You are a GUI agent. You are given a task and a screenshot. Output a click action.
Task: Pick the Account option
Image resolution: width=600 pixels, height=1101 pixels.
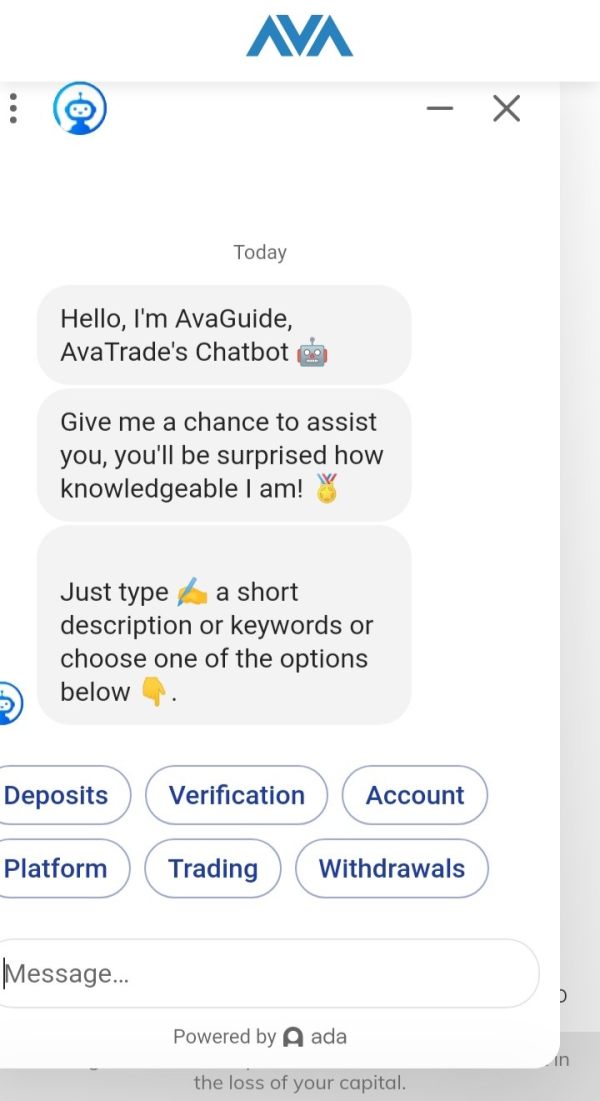(x=415, y=795)
